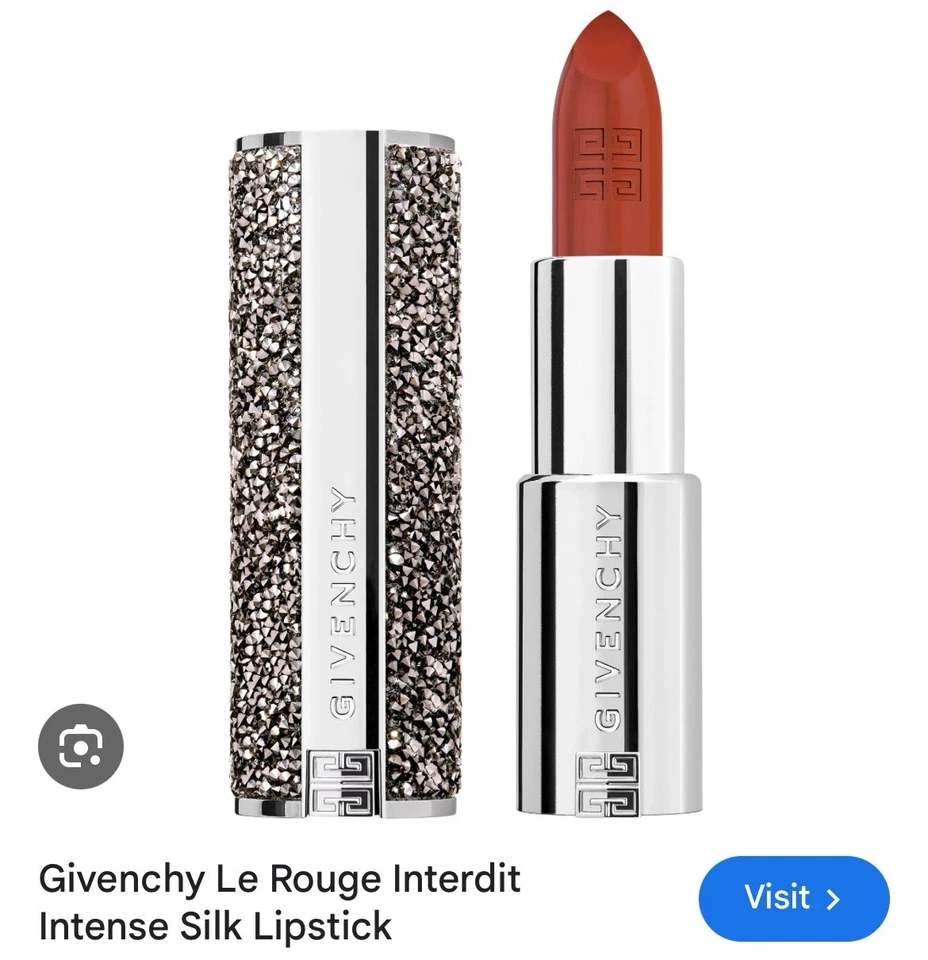The height and width of the screenshot is (960, 928).
Task: Click the 'Givenchy Le Rouge Interdit' title link
Action: [x=280, y=879]
